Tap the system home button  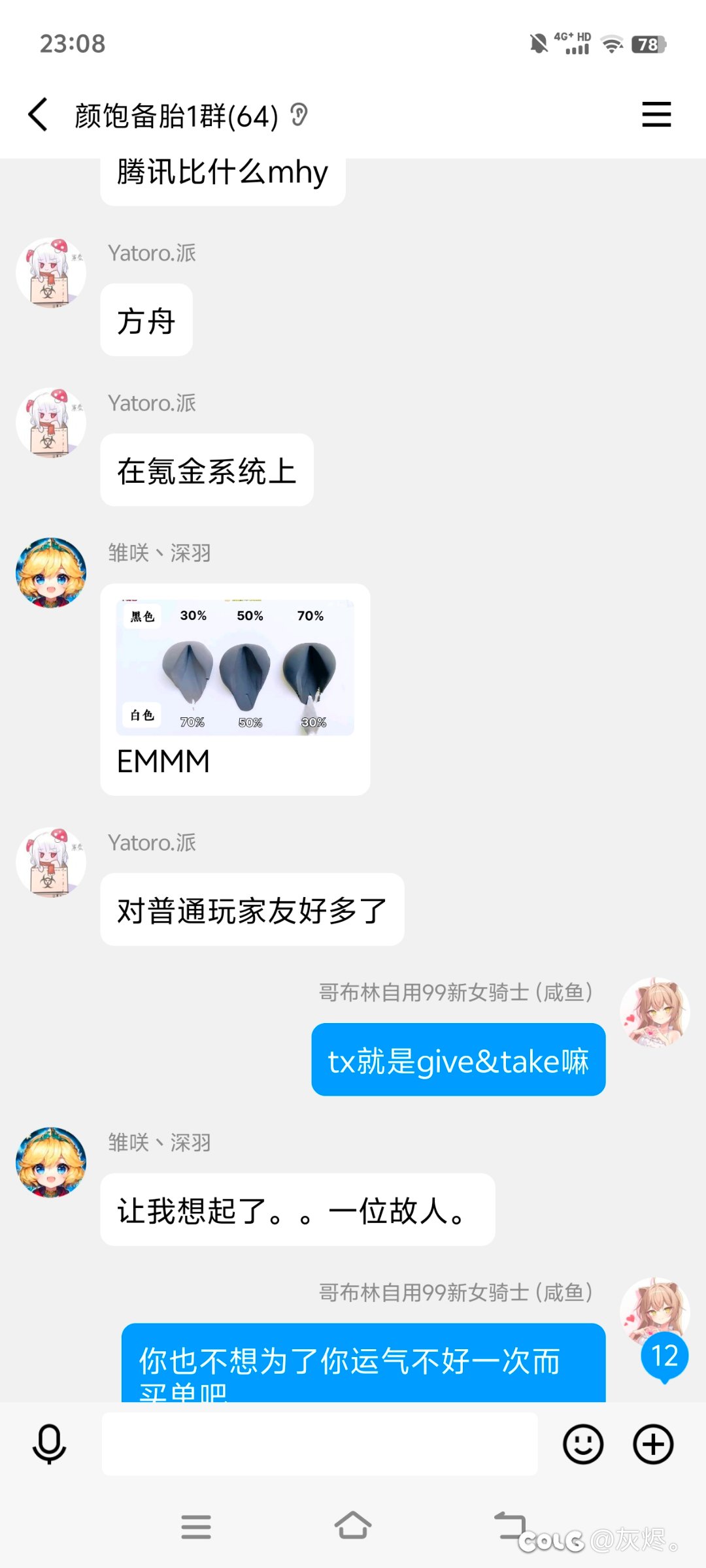point(353,1526)
